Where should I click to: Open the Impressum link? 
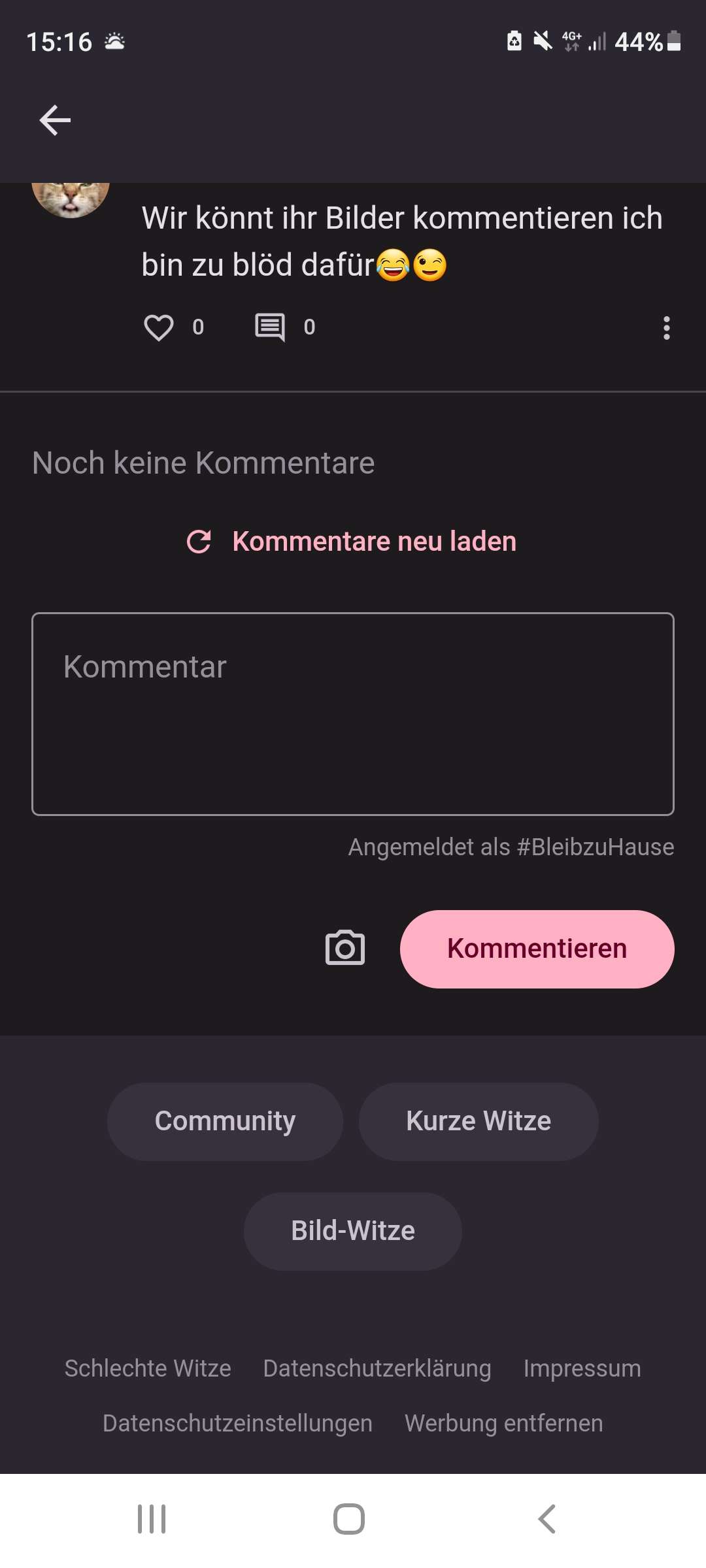(582, 1368)
